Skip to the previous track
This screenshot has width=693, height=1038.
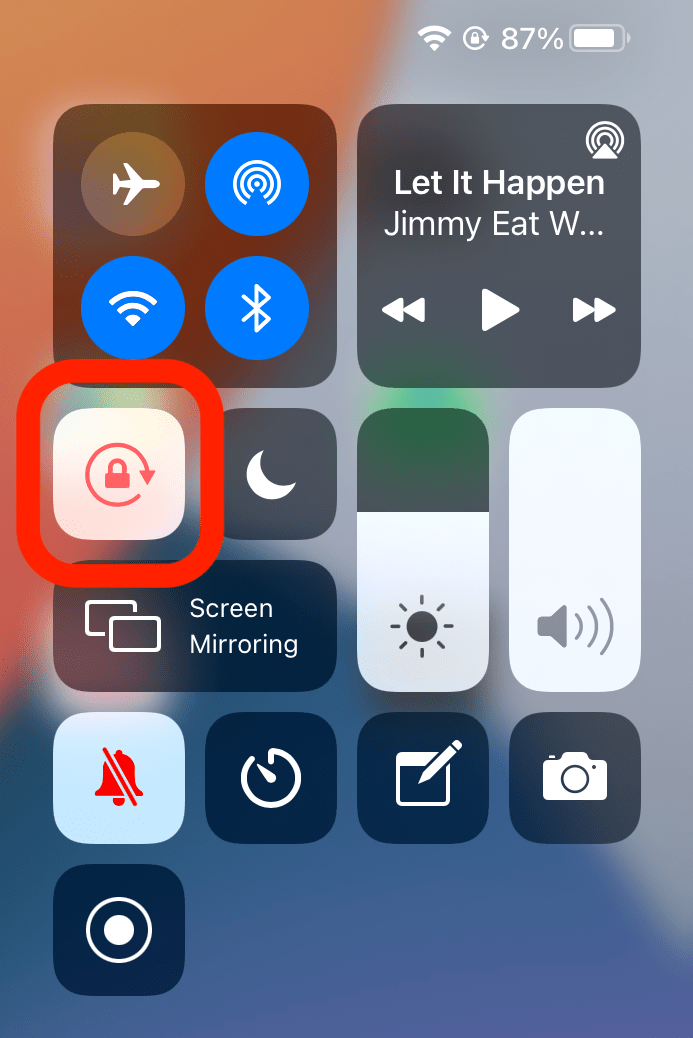(x=404, y=310)
